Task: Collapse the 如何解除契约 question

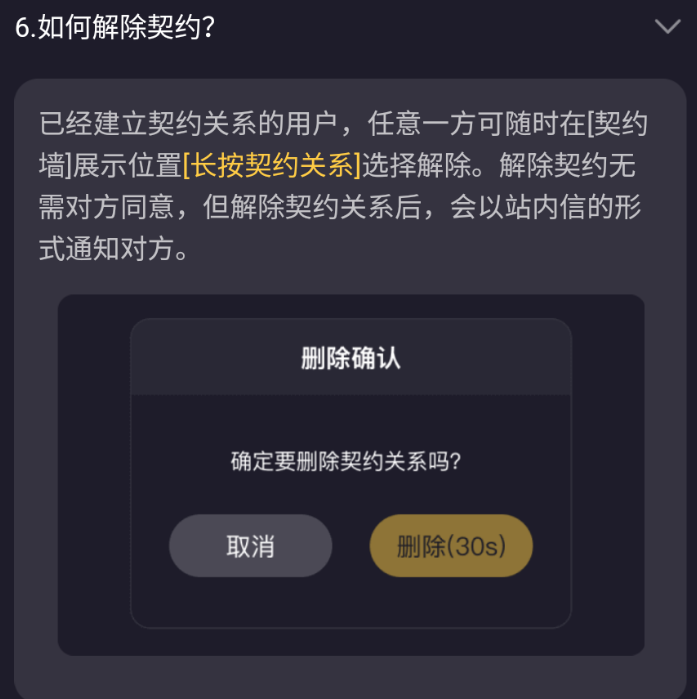Action: click(667, 27)
